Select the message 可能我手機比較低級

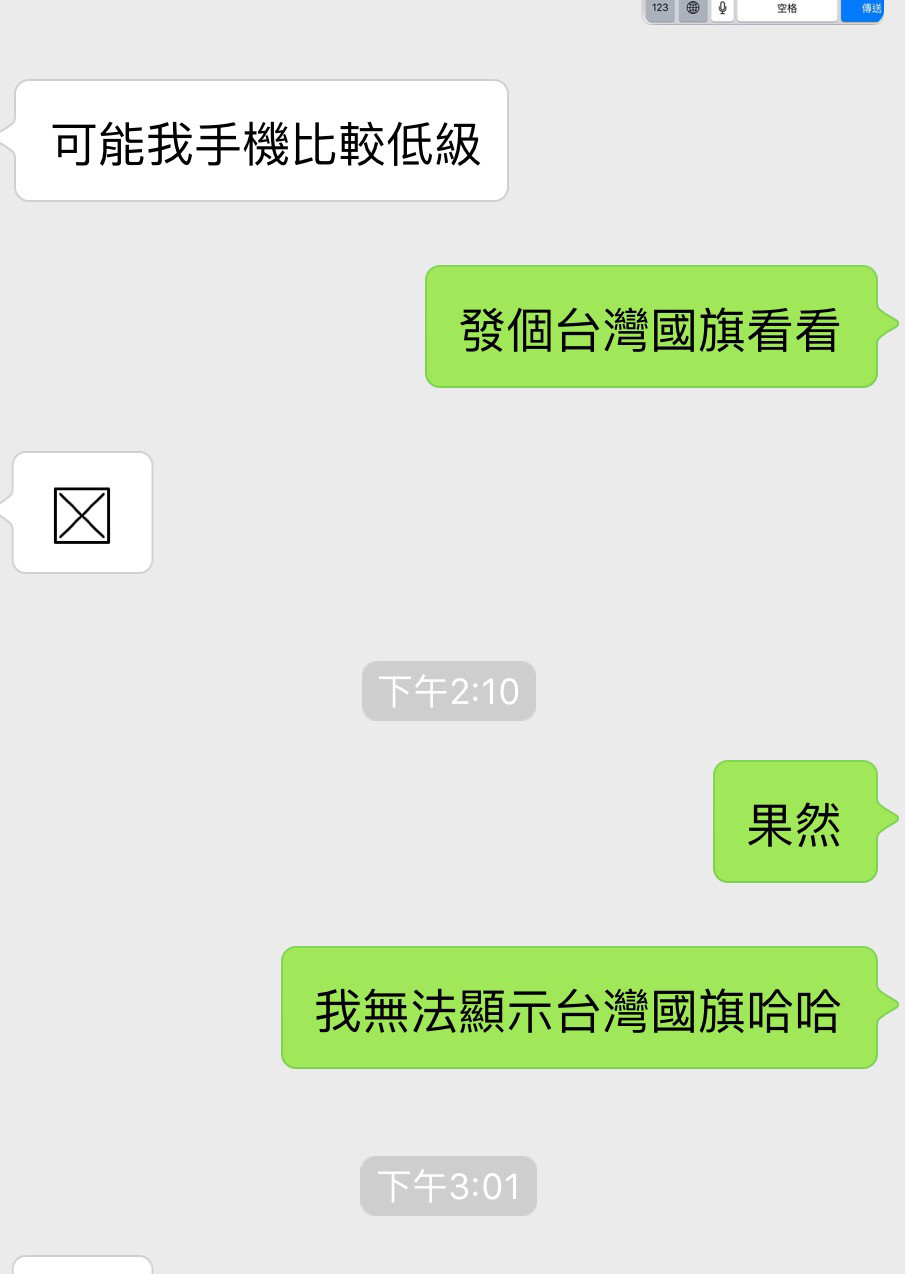[x=260, y=140]
